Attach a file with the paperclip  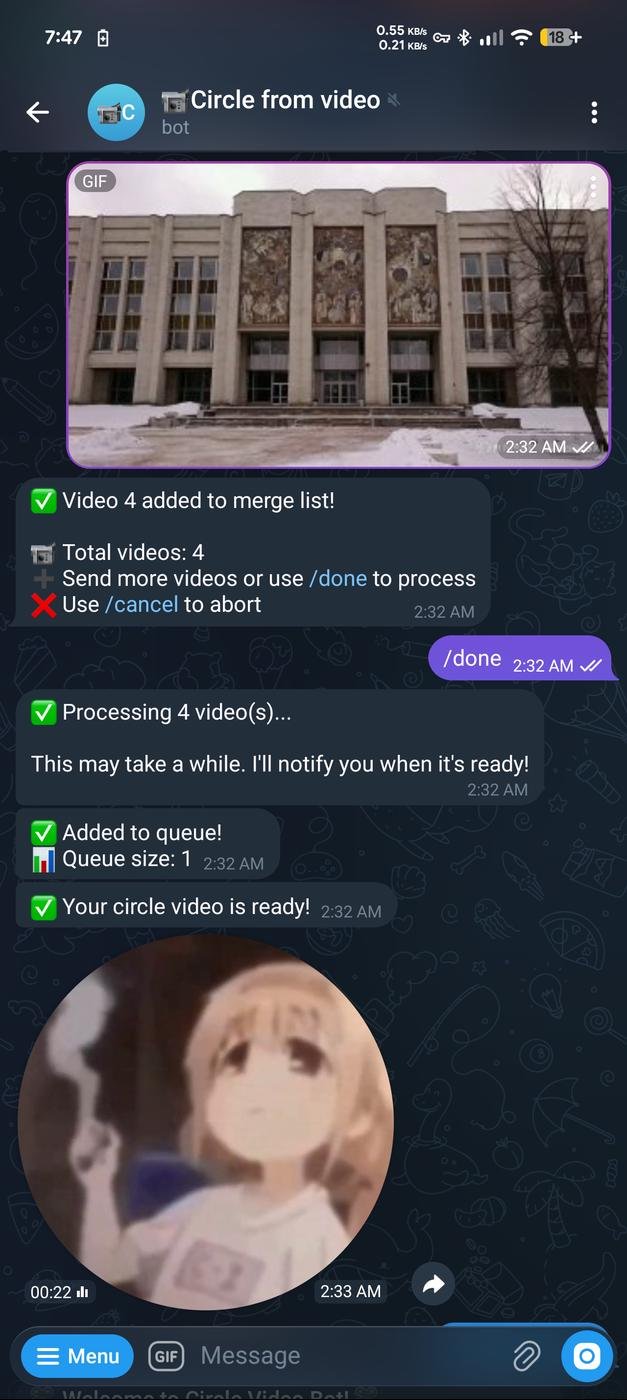click(x=526, y=1356)
